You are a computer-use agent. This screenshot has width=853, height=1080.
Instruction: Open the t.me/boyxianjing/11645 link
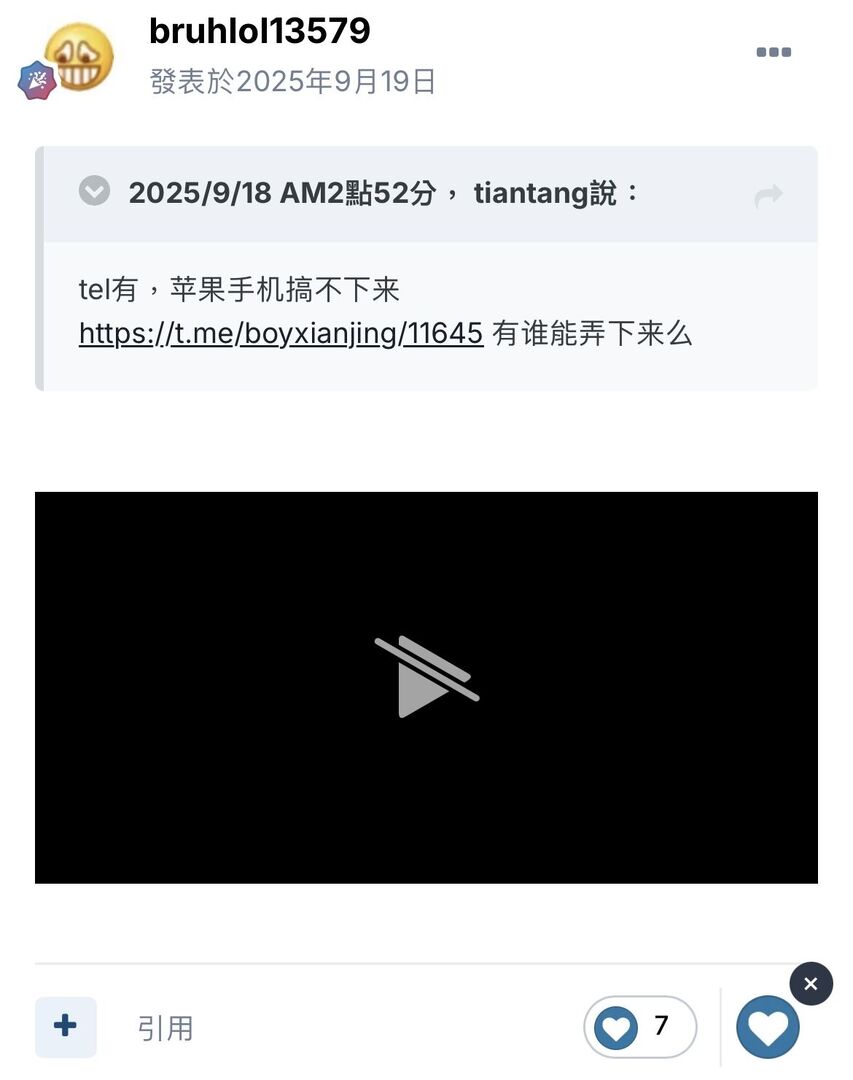[x=281, y=333]
